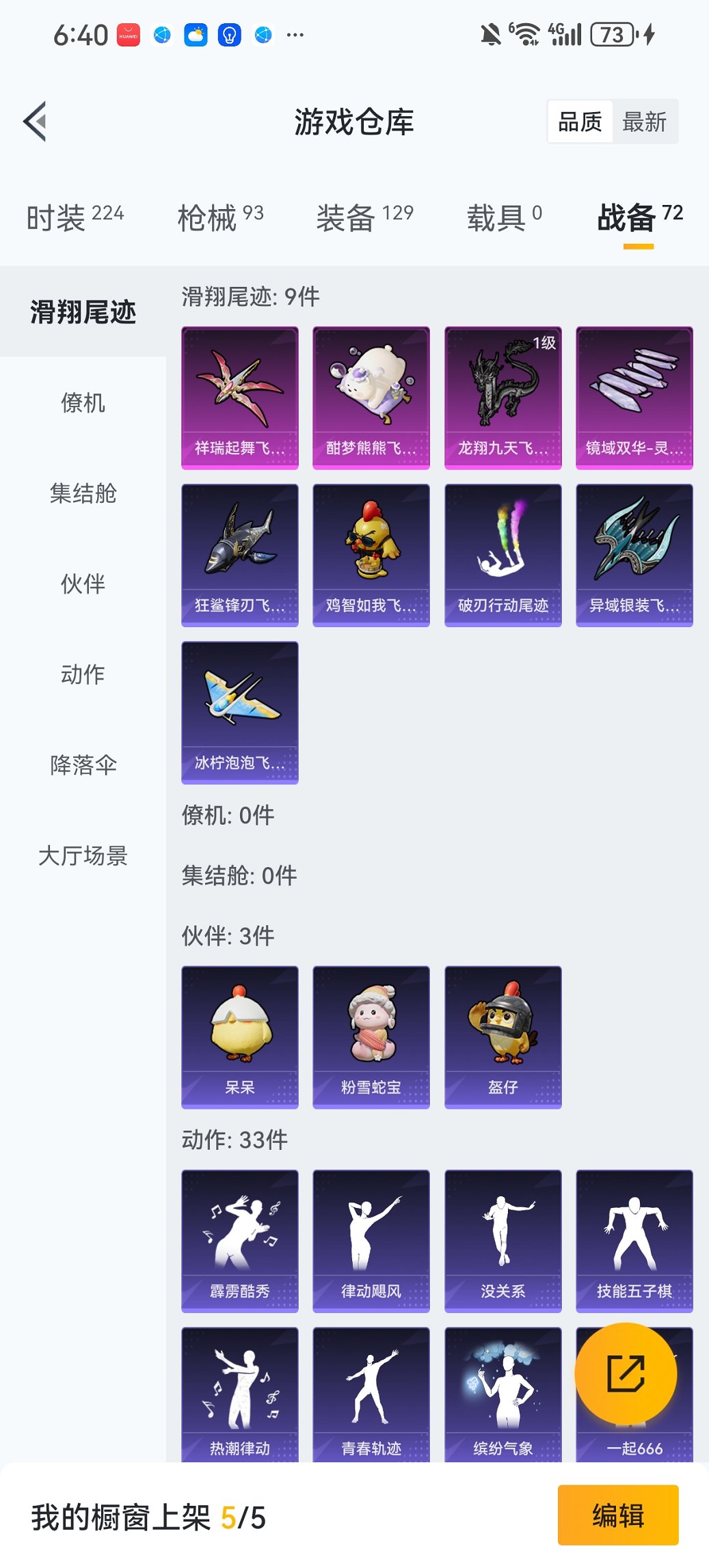Switch to the 枪械 tab
The height and width of the screenshot is (1568, 709).
coord(220,218)
